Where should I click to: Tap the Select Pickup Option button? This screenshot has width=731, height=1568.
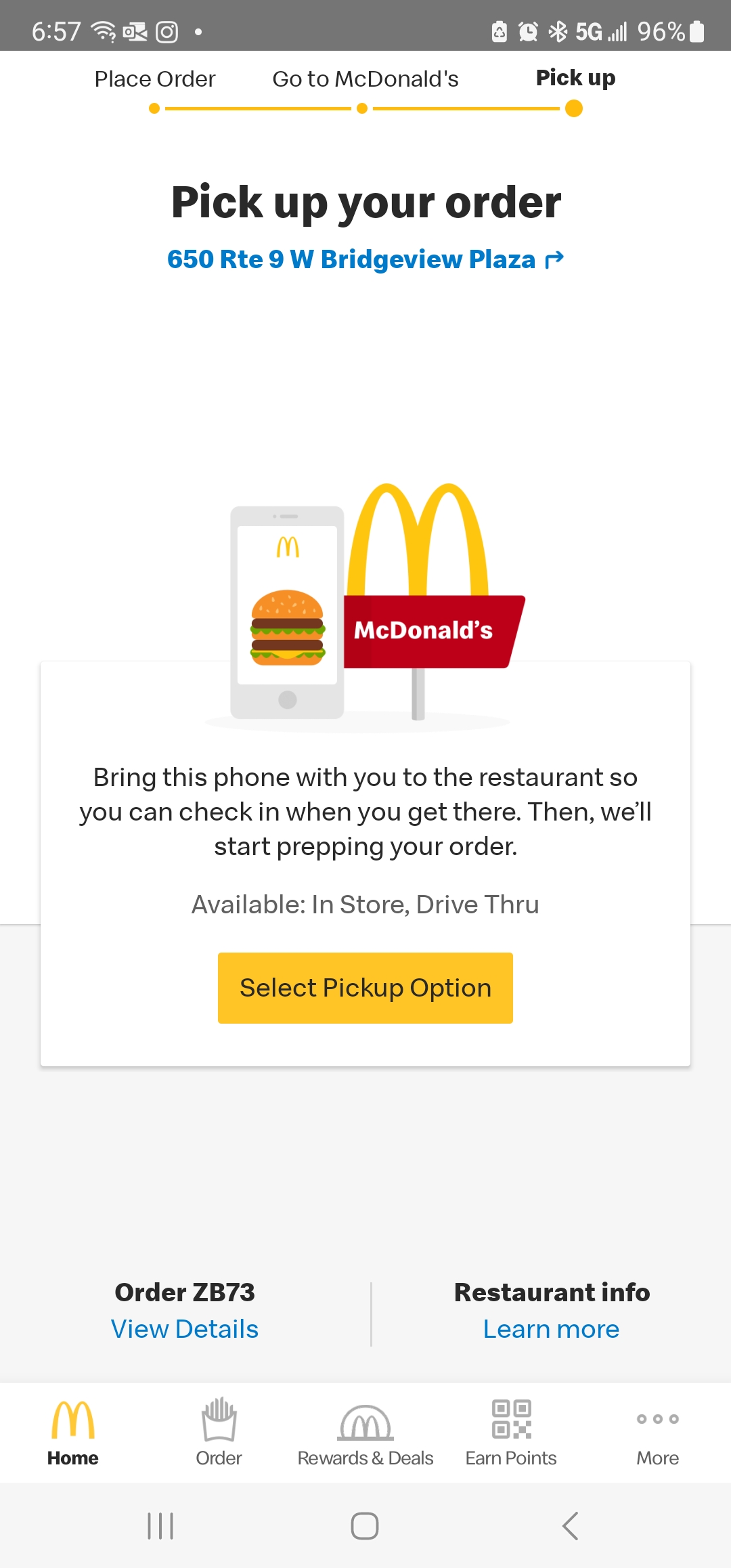pyautogui.click(x=365, y=988)
